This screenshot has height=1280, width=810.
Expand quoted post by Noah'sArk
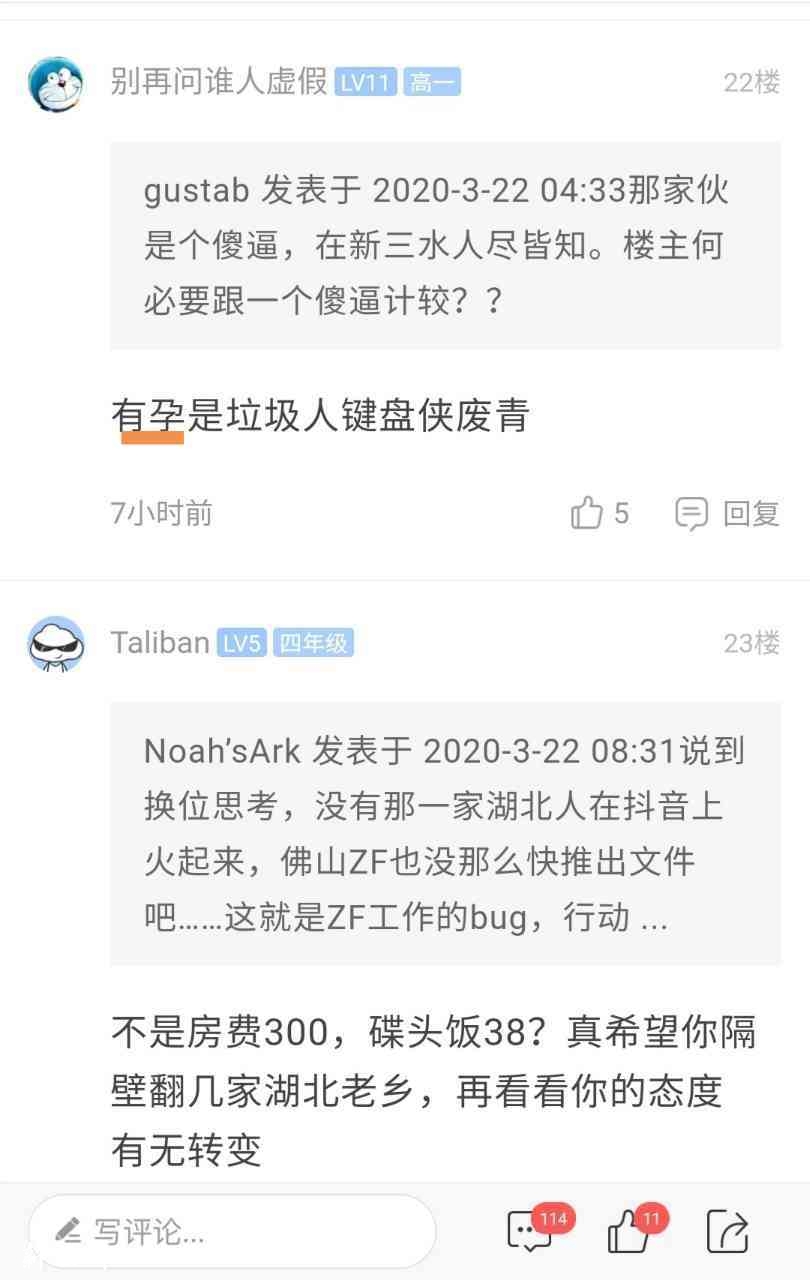(x=445, y=833)
